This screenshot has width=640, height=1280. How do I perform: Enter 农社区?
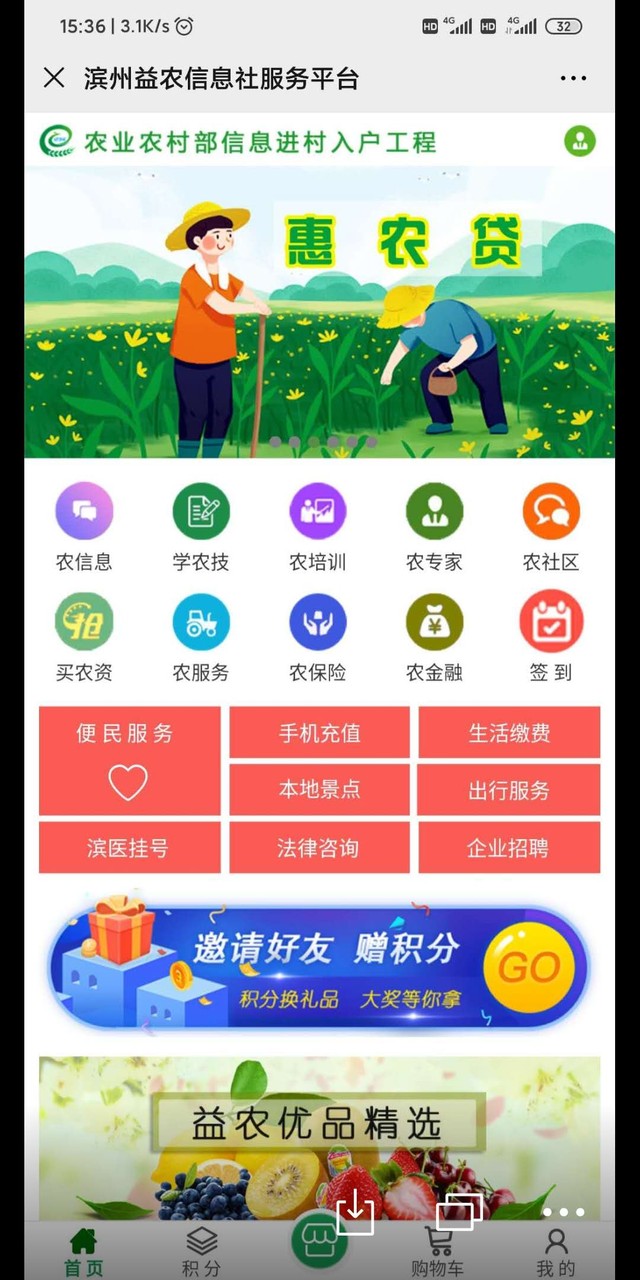[551, 527]
